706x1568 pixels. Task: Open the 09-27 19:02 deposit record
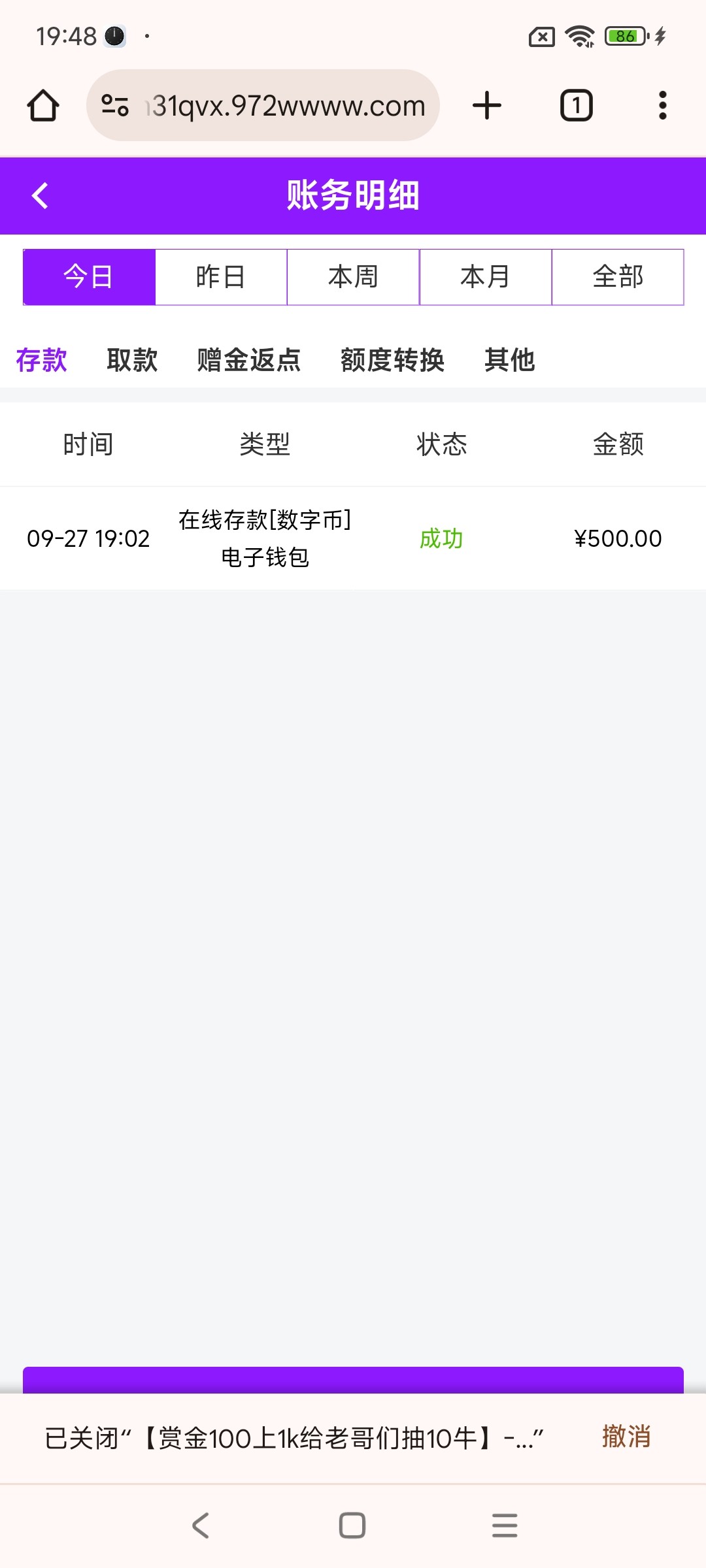(x=353, y=538)
